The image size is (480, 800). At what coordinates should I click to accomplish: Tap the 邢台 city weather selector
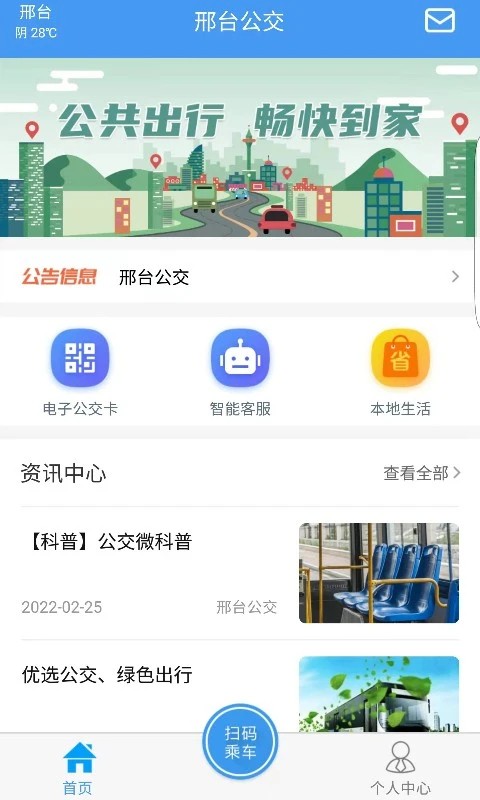click(x=36, y=22)
